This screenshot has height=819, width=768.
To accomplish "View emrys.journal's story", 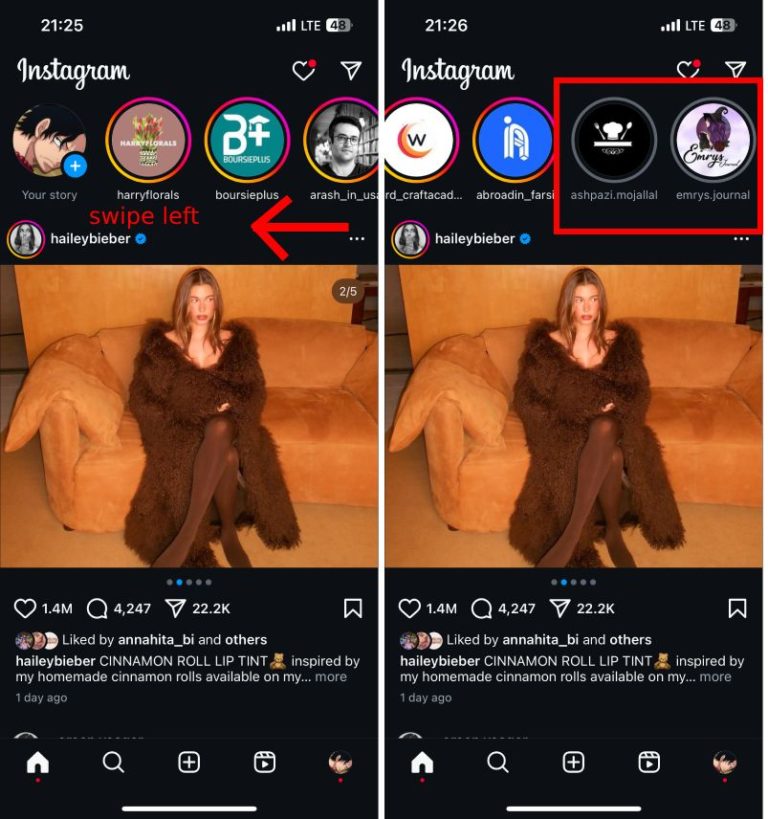I will coord(713,141).
